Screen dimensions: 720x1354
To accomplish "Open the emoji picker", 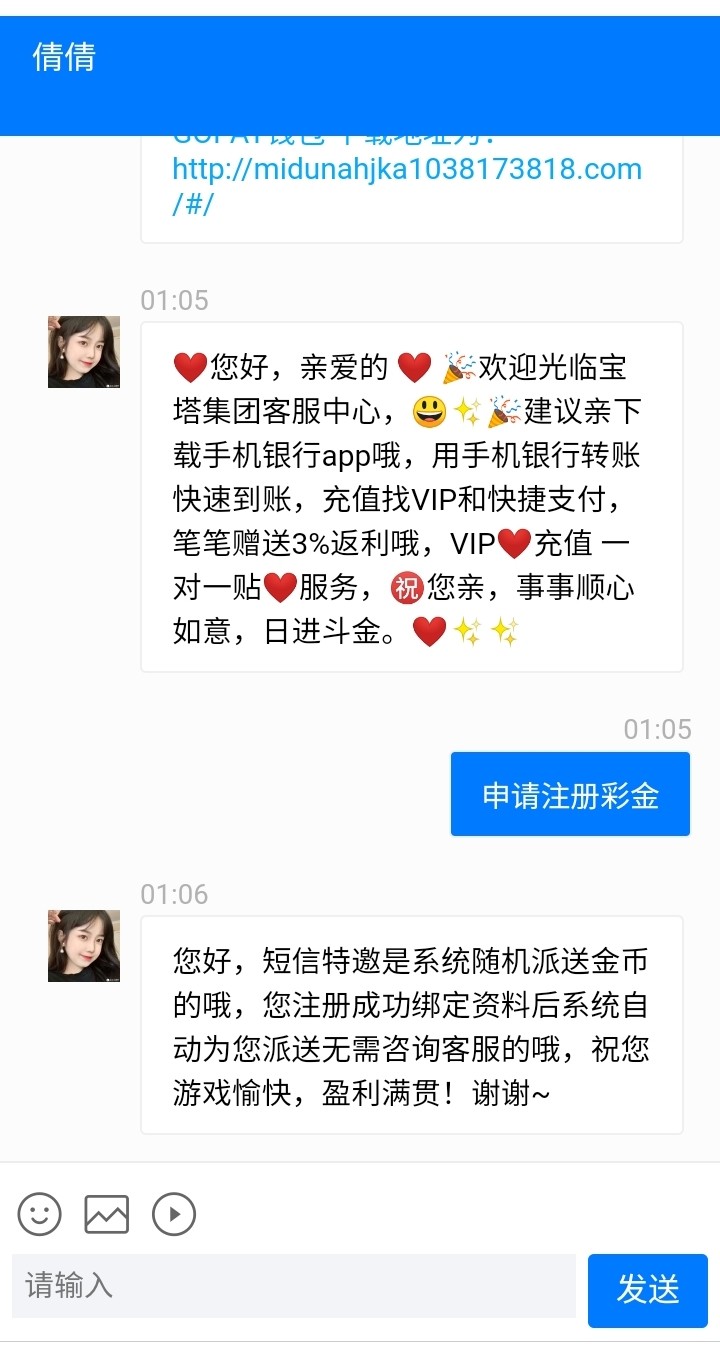I will [40, 1214].
